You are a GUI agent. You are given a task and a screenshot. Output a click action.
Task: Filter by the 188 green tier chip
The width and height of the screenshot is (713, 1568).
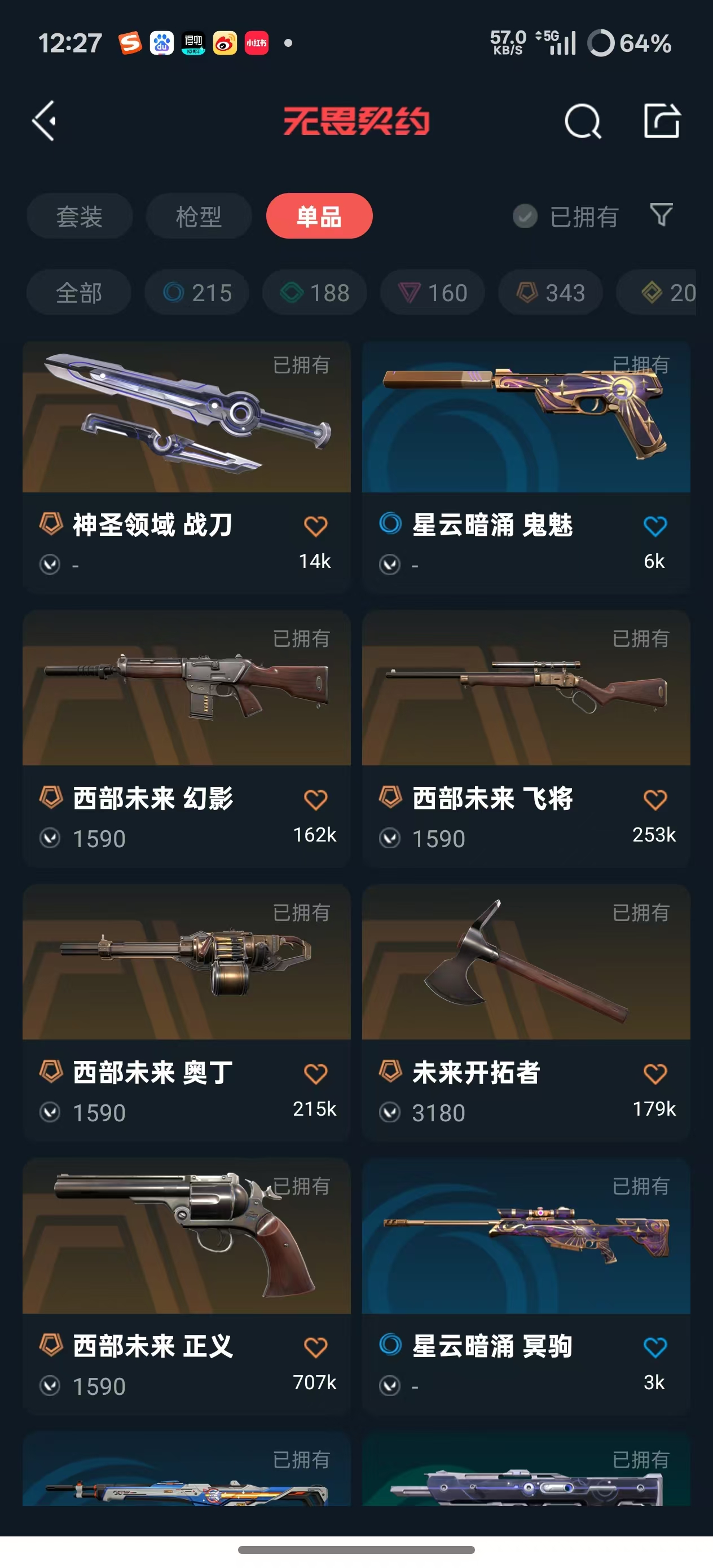pos(314,293)
